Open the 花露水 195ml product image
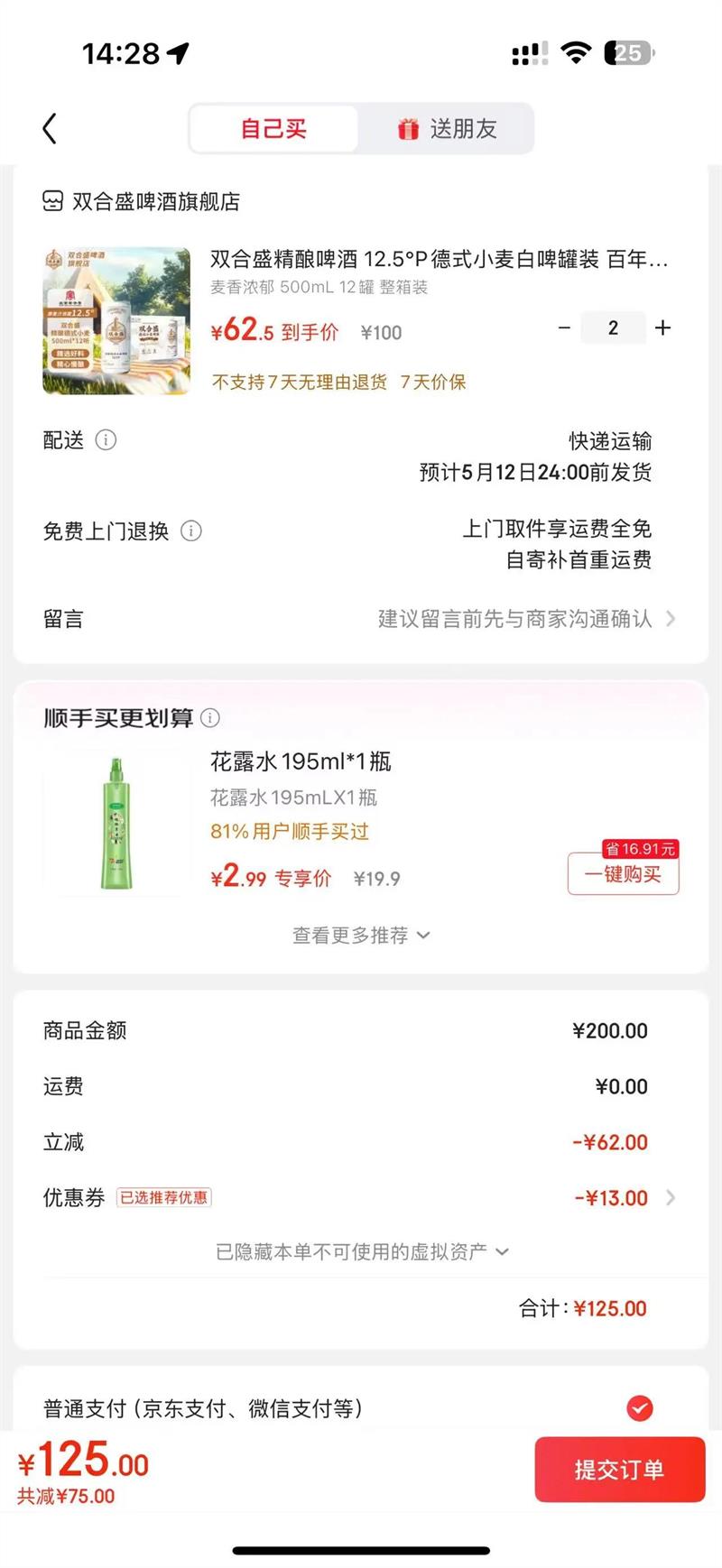The width and height of the screenshot is (722, 1568). pyautogui.click(x=116, y=824)
